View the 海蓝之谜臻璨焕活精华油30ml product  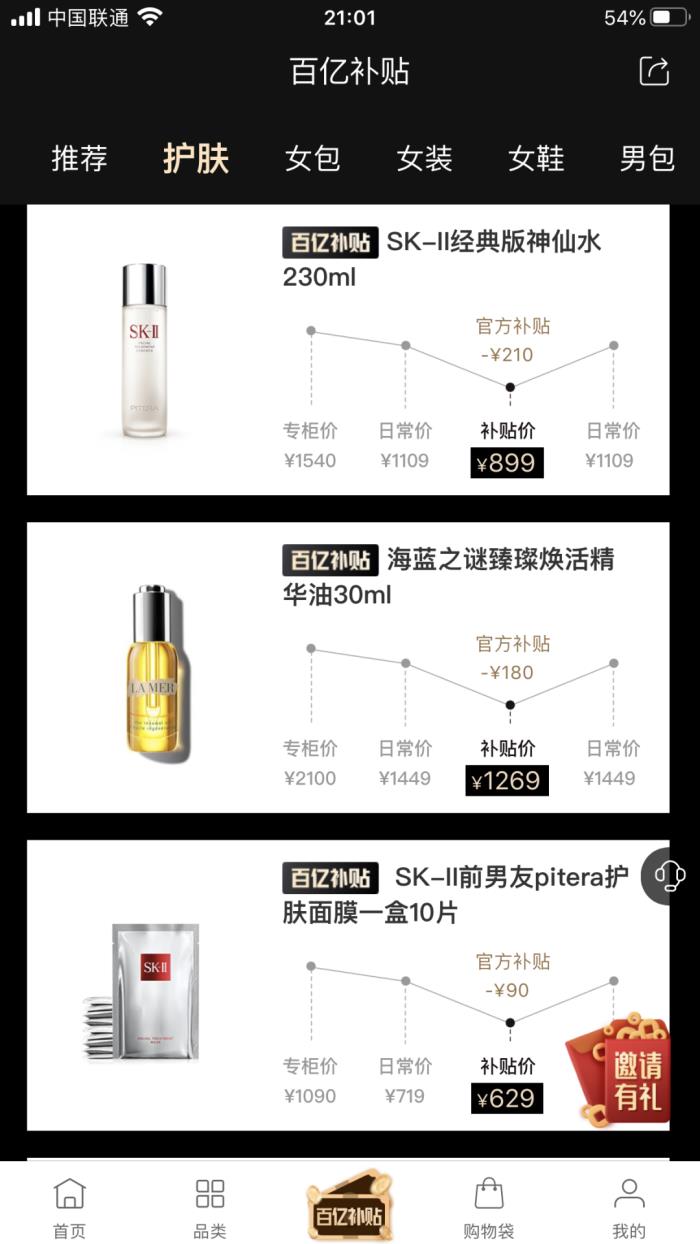coord(347,667)
